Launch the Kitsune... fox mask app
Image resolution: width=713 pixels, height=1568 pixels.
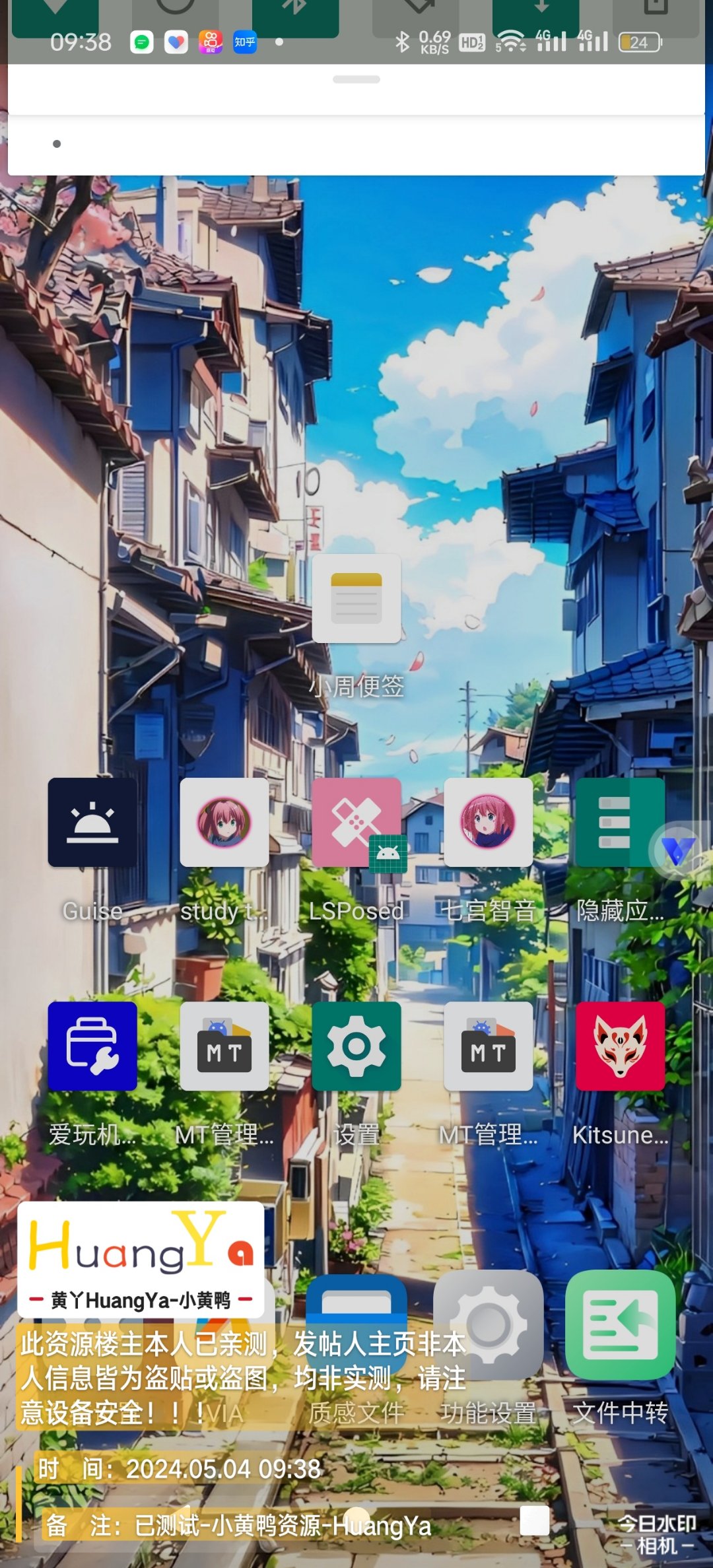click(621, 1046)
